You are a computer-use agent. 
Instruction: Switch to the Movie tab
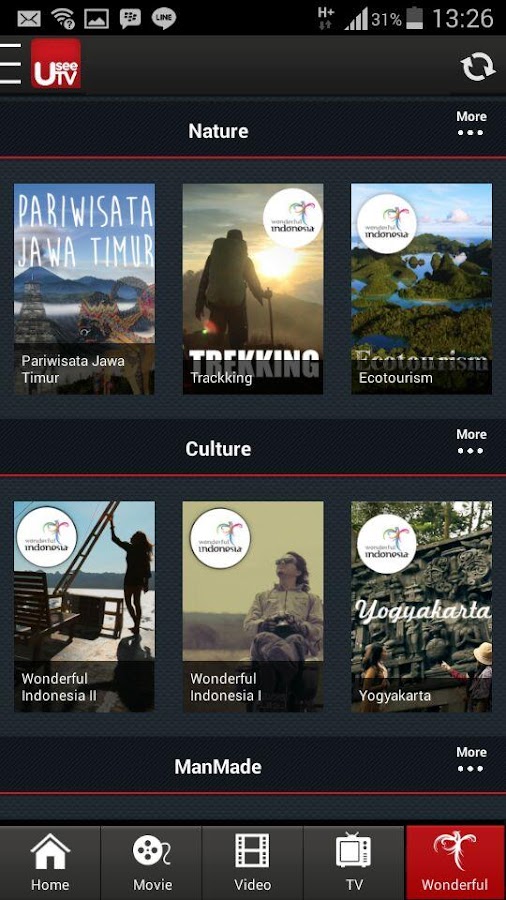(151, 863)
